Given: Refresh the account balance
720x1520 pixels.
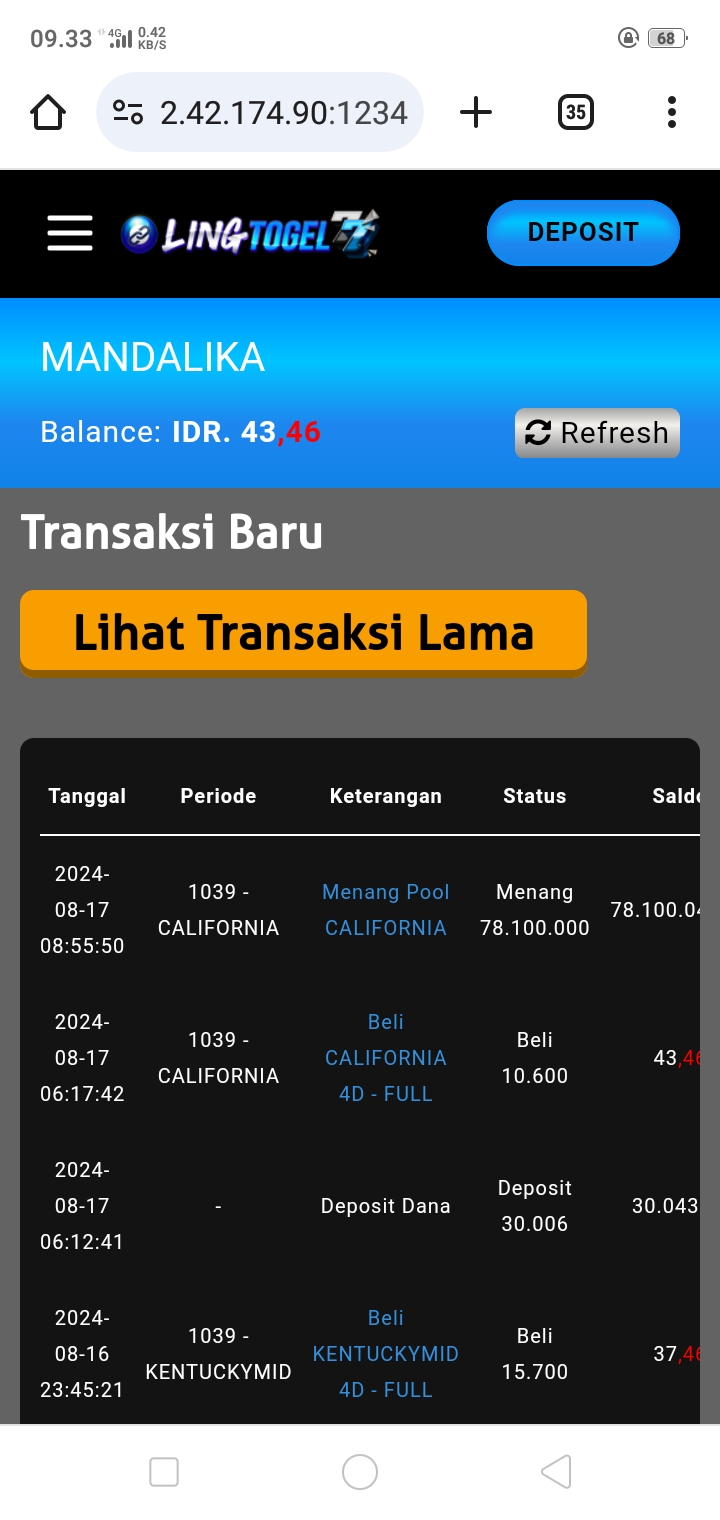Looking at the screenshot, I should click(597, 433).
